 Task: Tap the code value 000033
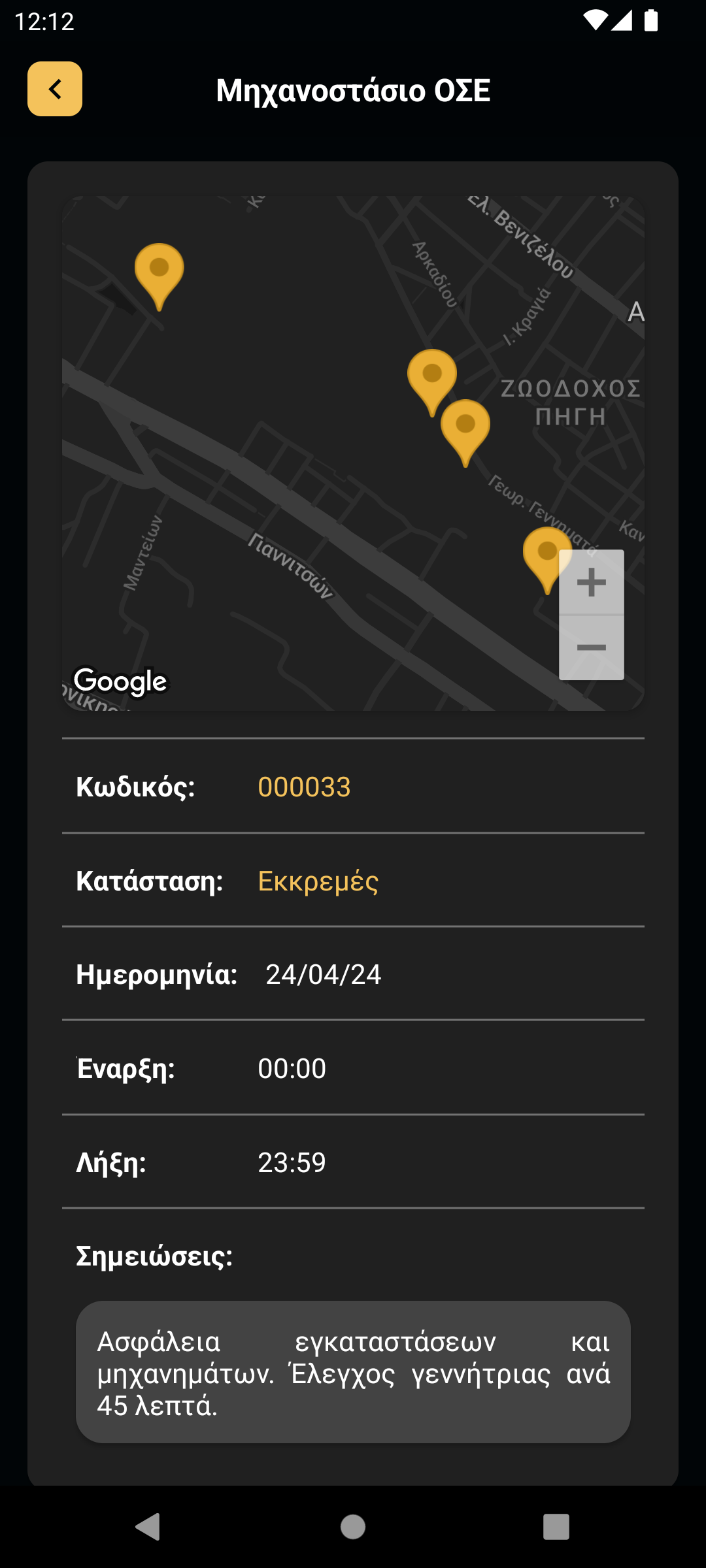point(305,787)
